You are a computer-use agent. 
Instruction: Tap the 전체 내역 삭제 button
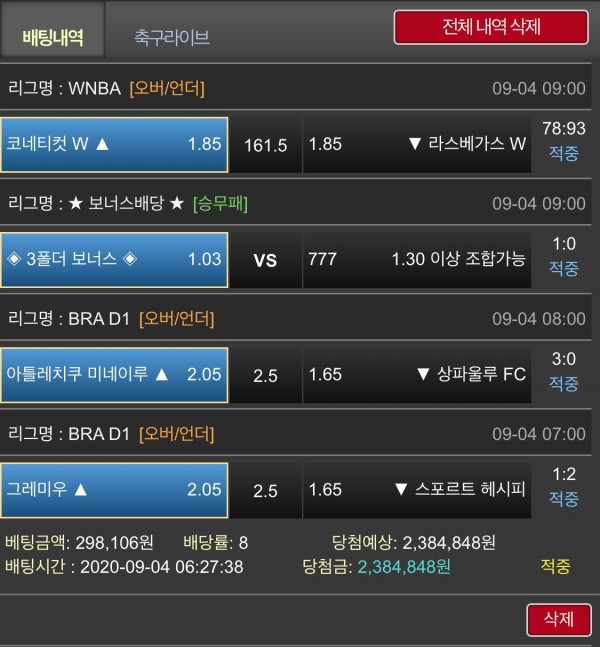pyautogui.click(x=490, y=27)
